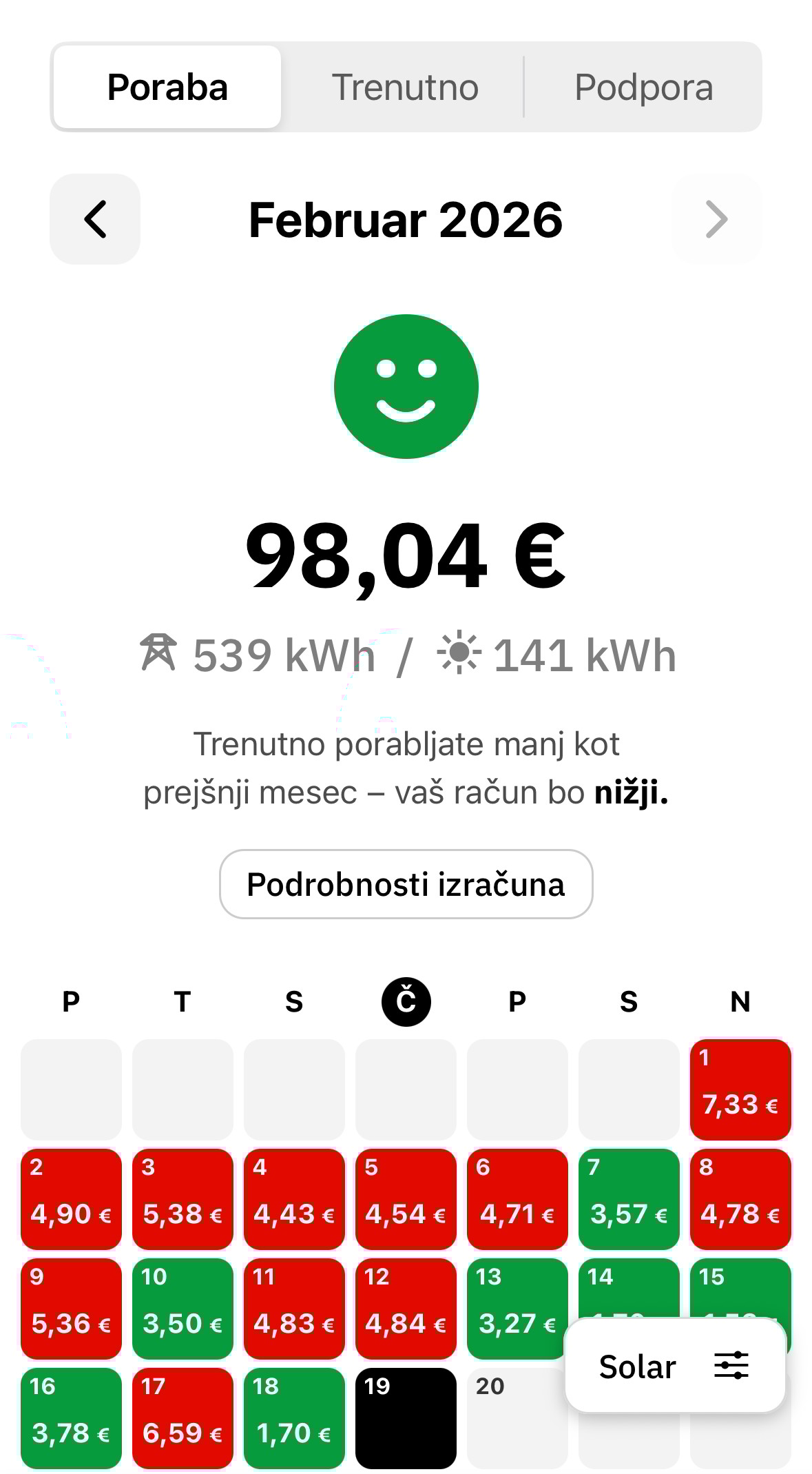This screenshot has width=812, height=1474.
Task: Tap day 3 with 5,38 €
Action: point(183,1199)
